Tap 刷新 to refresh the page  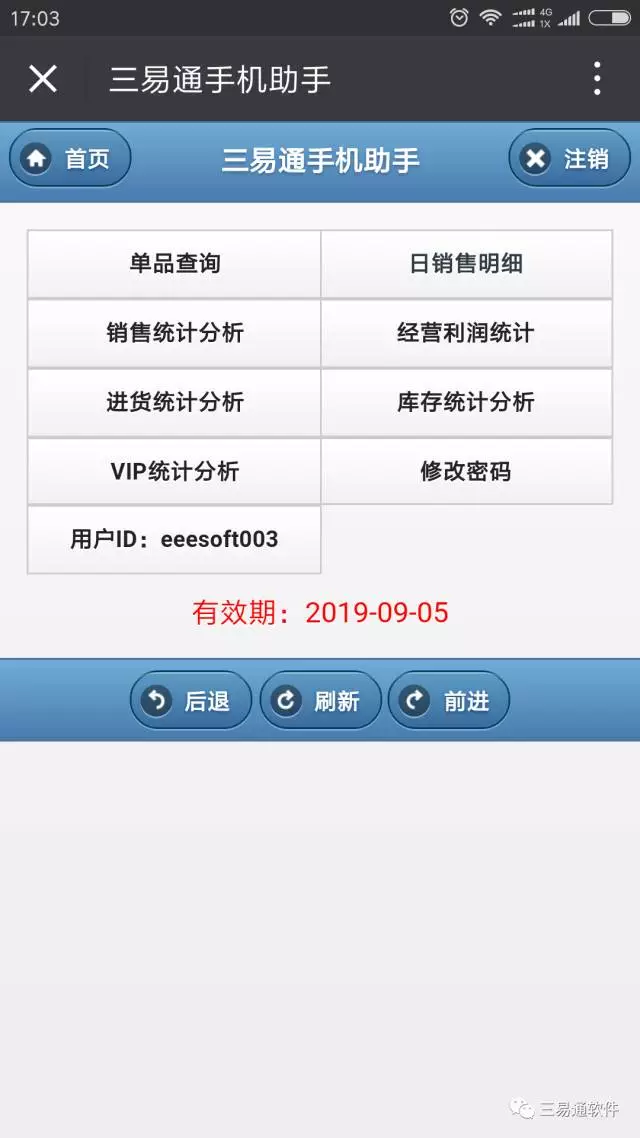coord(320,700)
